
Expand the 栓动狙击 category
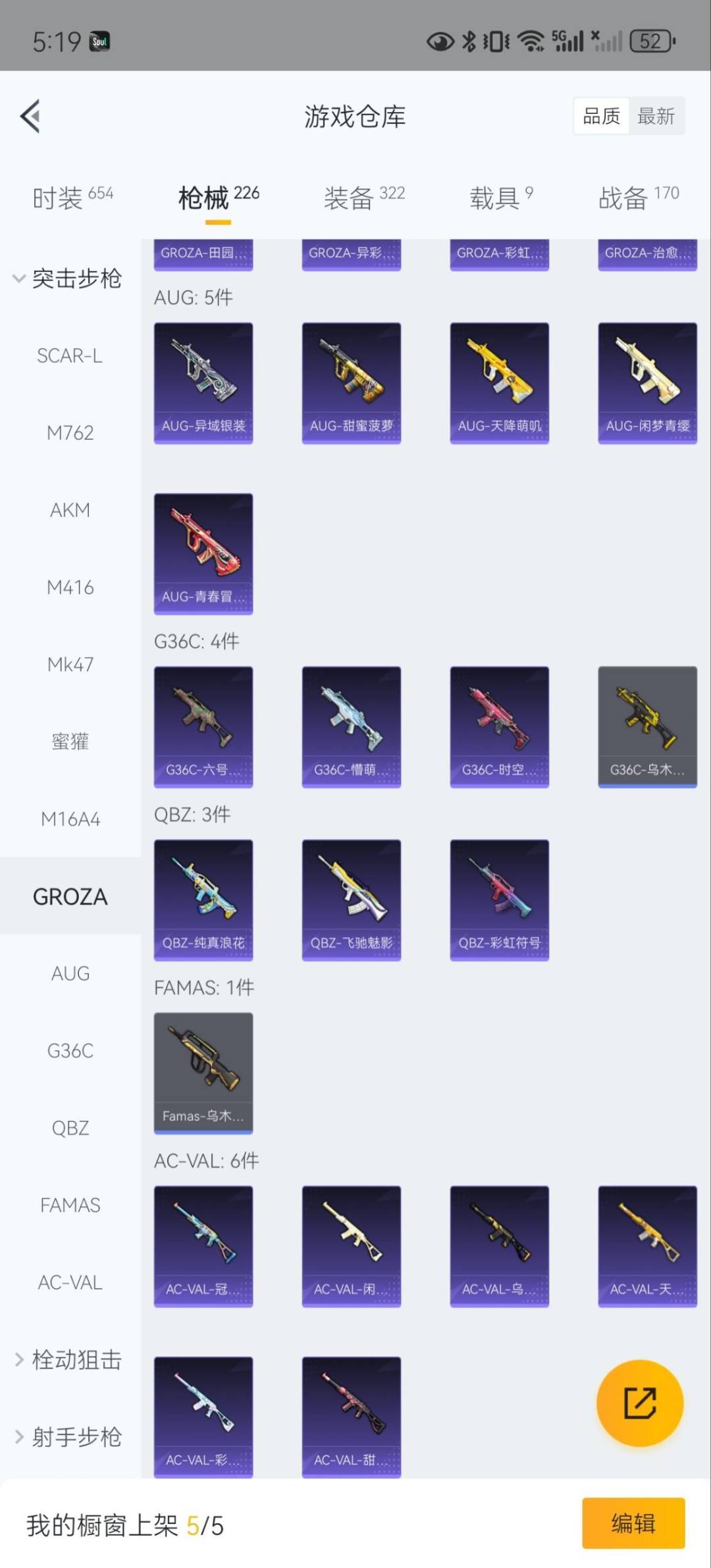coord(68,1359)
